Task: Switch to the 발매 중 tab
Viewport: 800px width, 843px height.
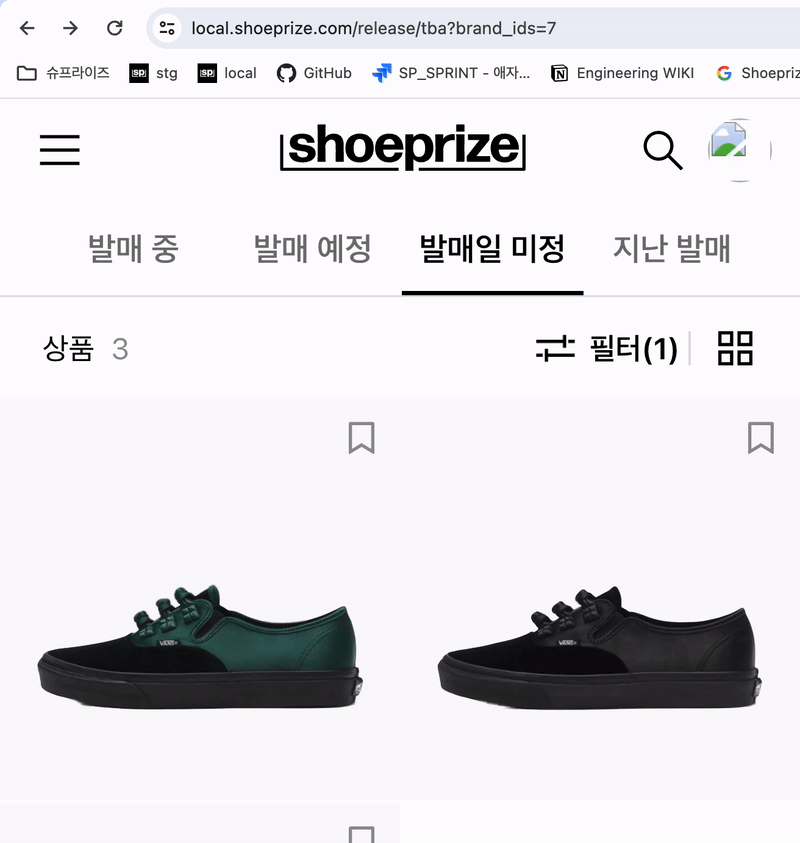Action: 133,249
